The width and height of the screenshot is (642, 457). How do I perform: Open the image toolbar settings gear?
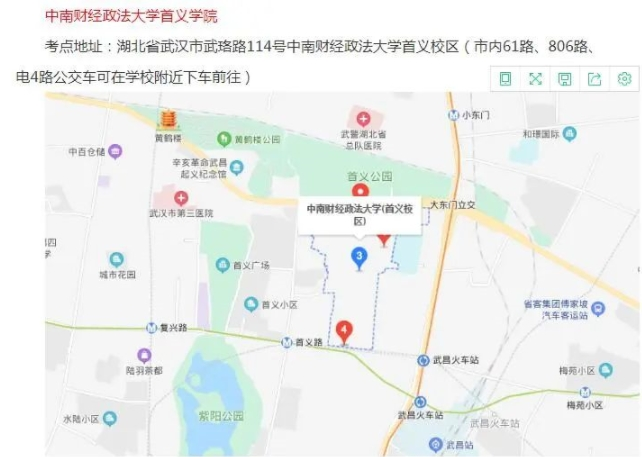[x=624, y=79]
